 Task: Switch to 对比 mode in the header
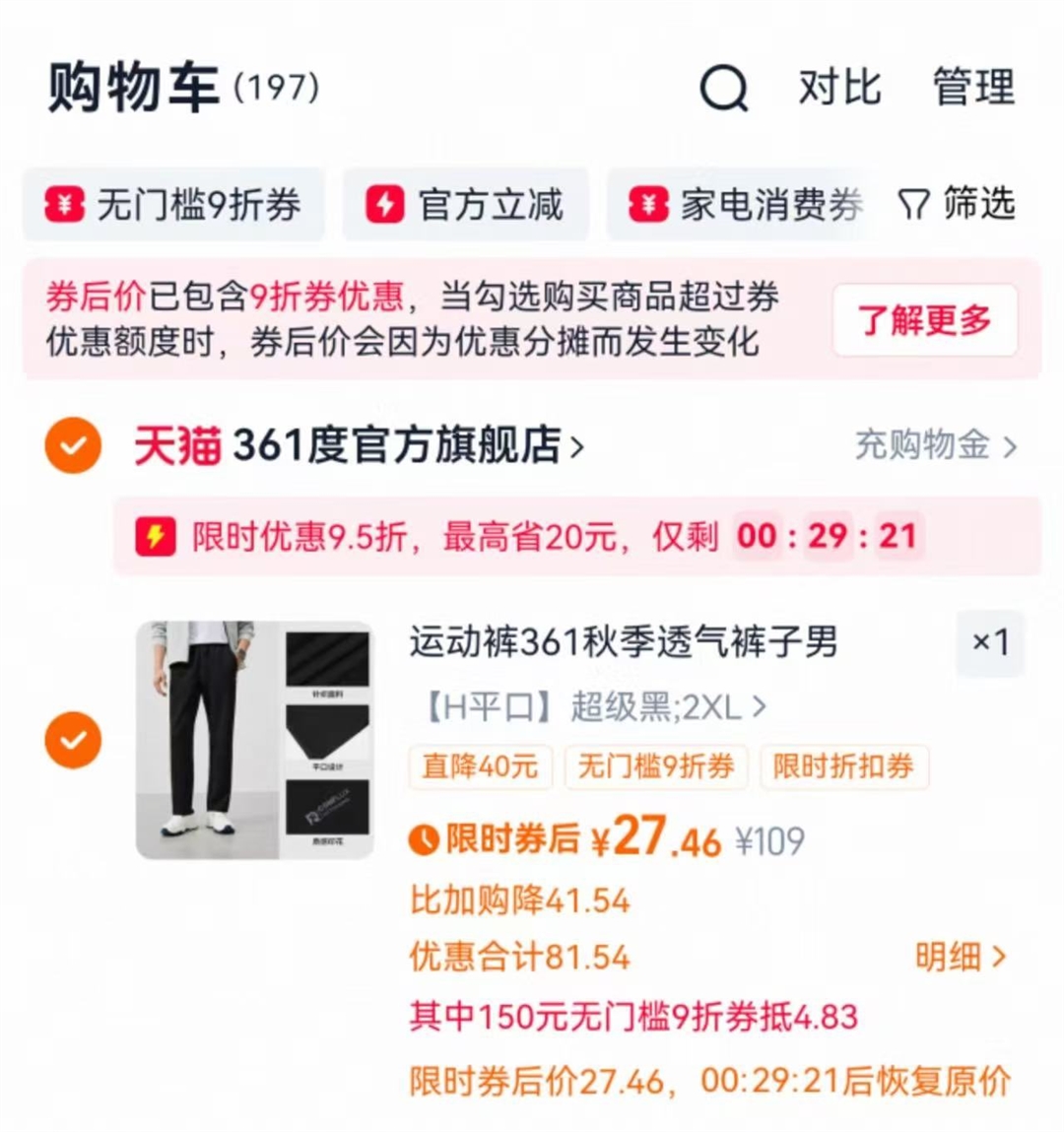point(840,89)
